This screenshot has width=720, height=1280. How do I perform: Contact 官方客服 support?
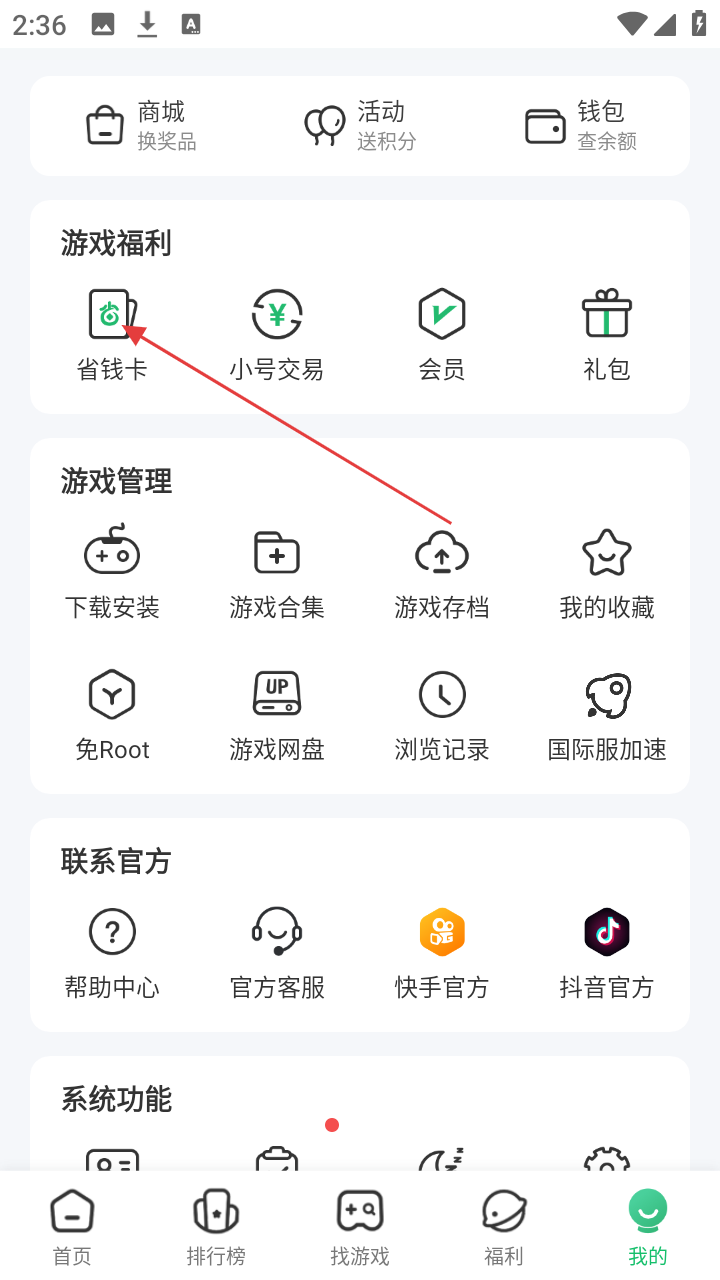click(277, 952)
